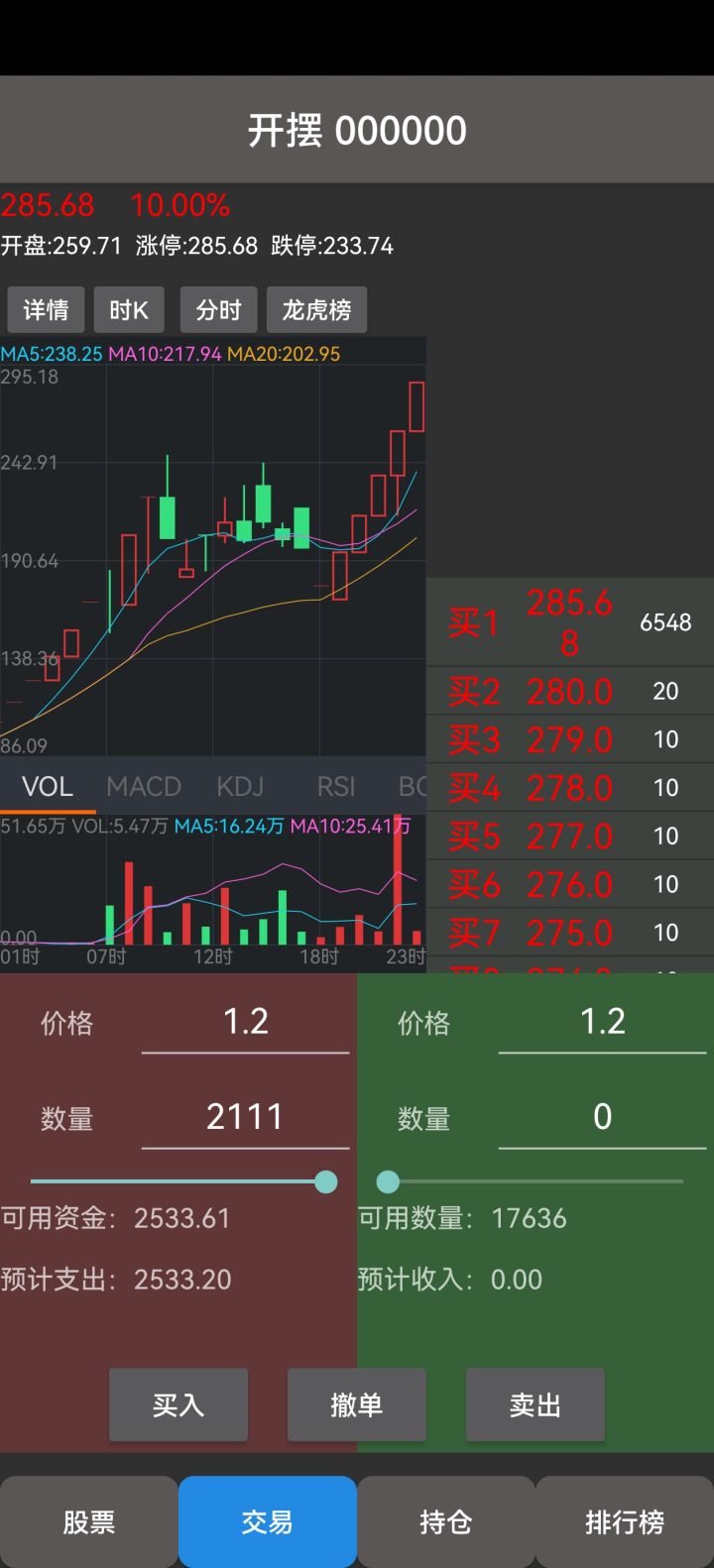Open the 龙虎榜 ranking
The width and height of the screenshot is (714, 1568).
click(316, 310)
